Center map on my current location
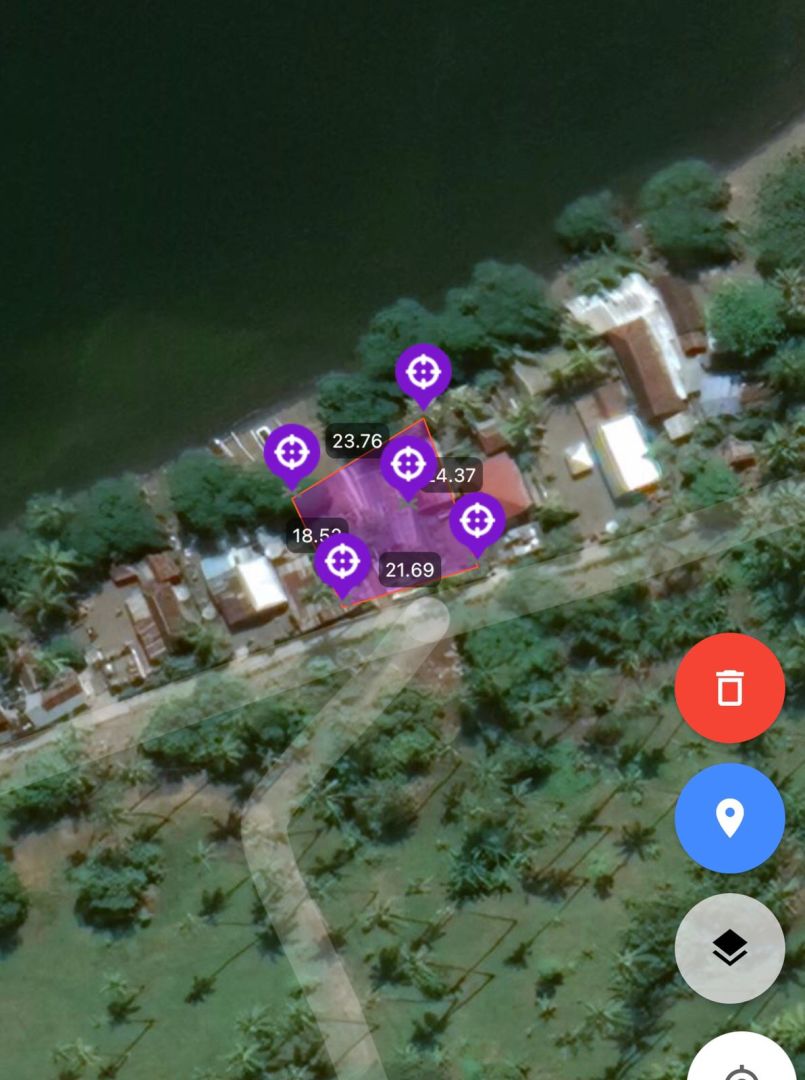The image size is (805, 1080). pos(741,1062)
